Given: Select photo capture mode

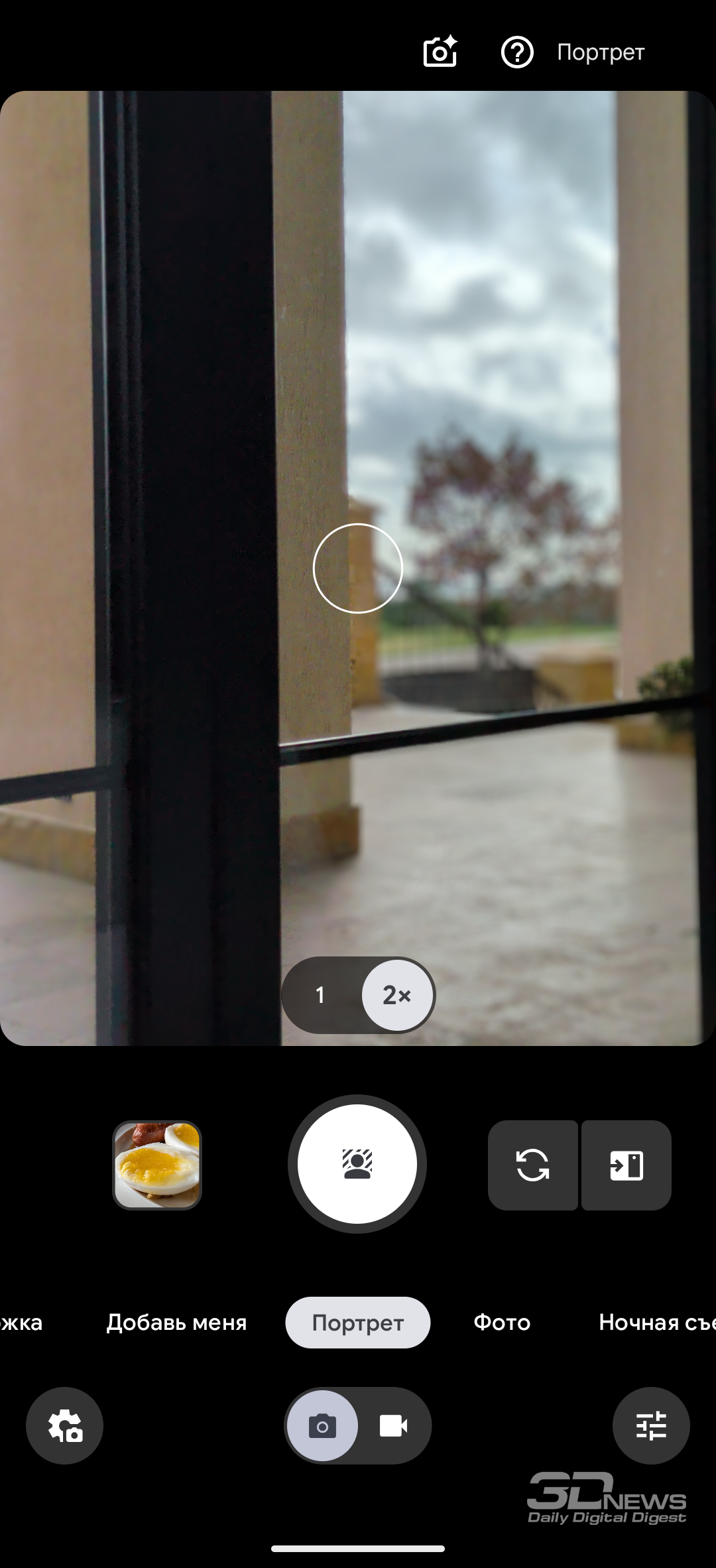Looking at the screenshot, I should (322, 1426).
